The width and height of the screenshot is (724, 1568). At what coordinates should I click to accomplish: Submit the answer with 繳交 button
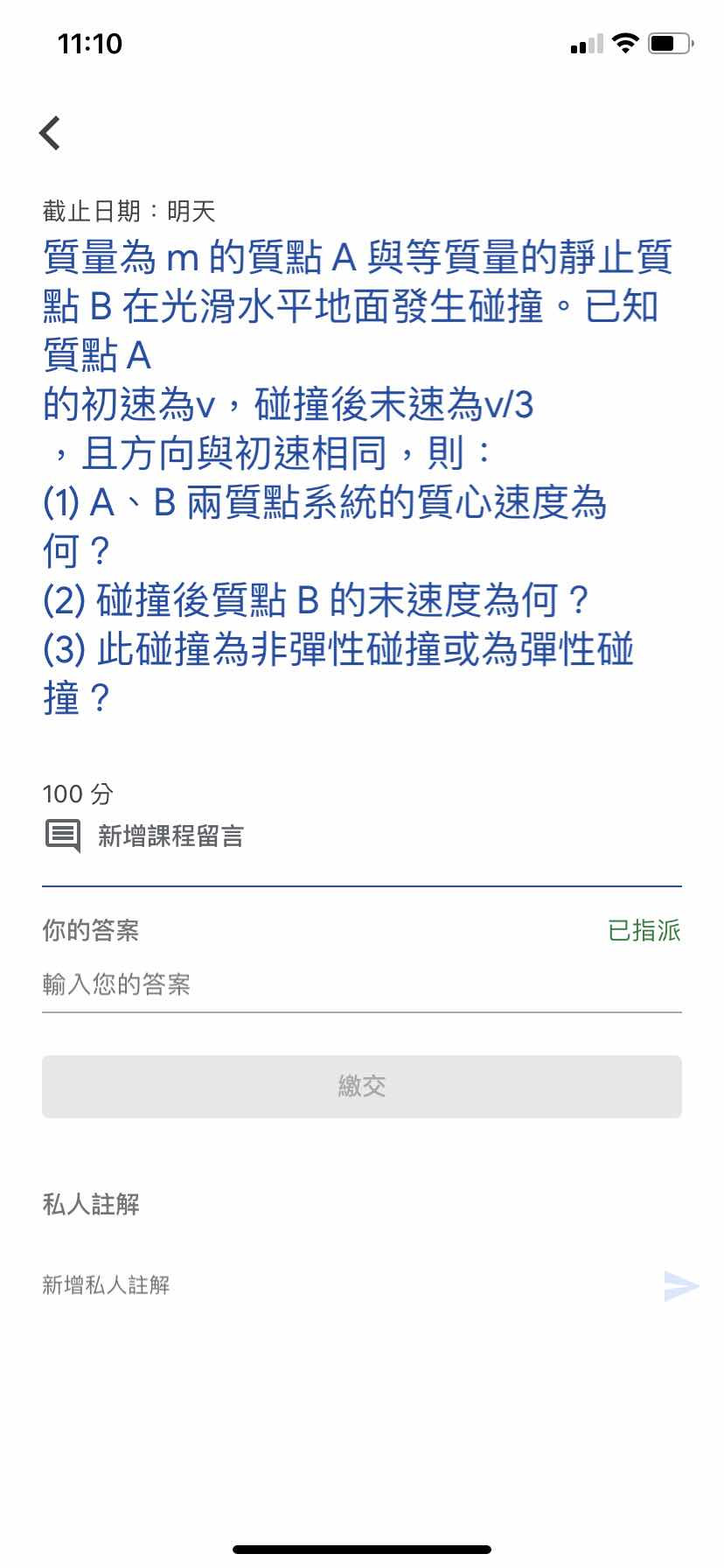pos(362,1087)
